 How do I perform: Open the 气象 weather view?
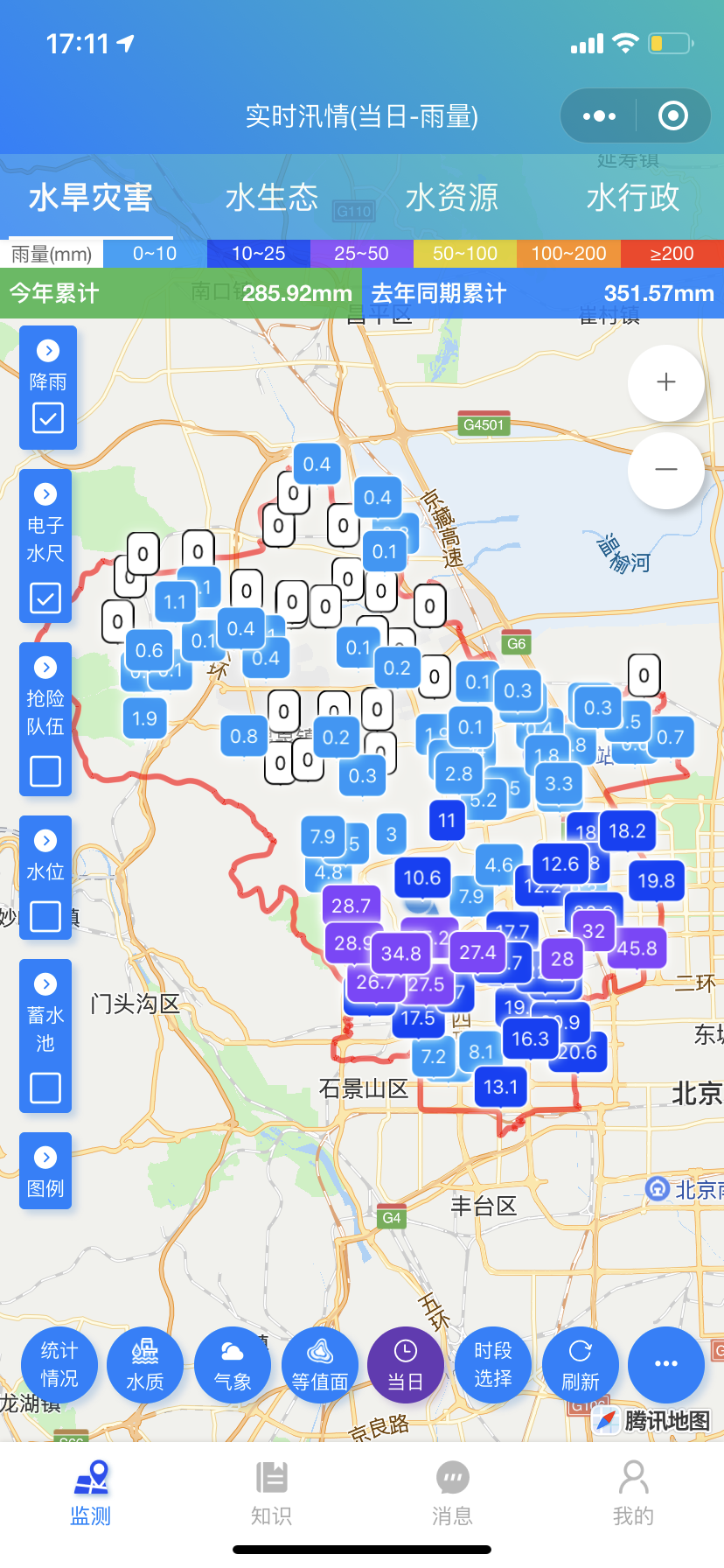pyautogui.click(x=233, y=1364)
